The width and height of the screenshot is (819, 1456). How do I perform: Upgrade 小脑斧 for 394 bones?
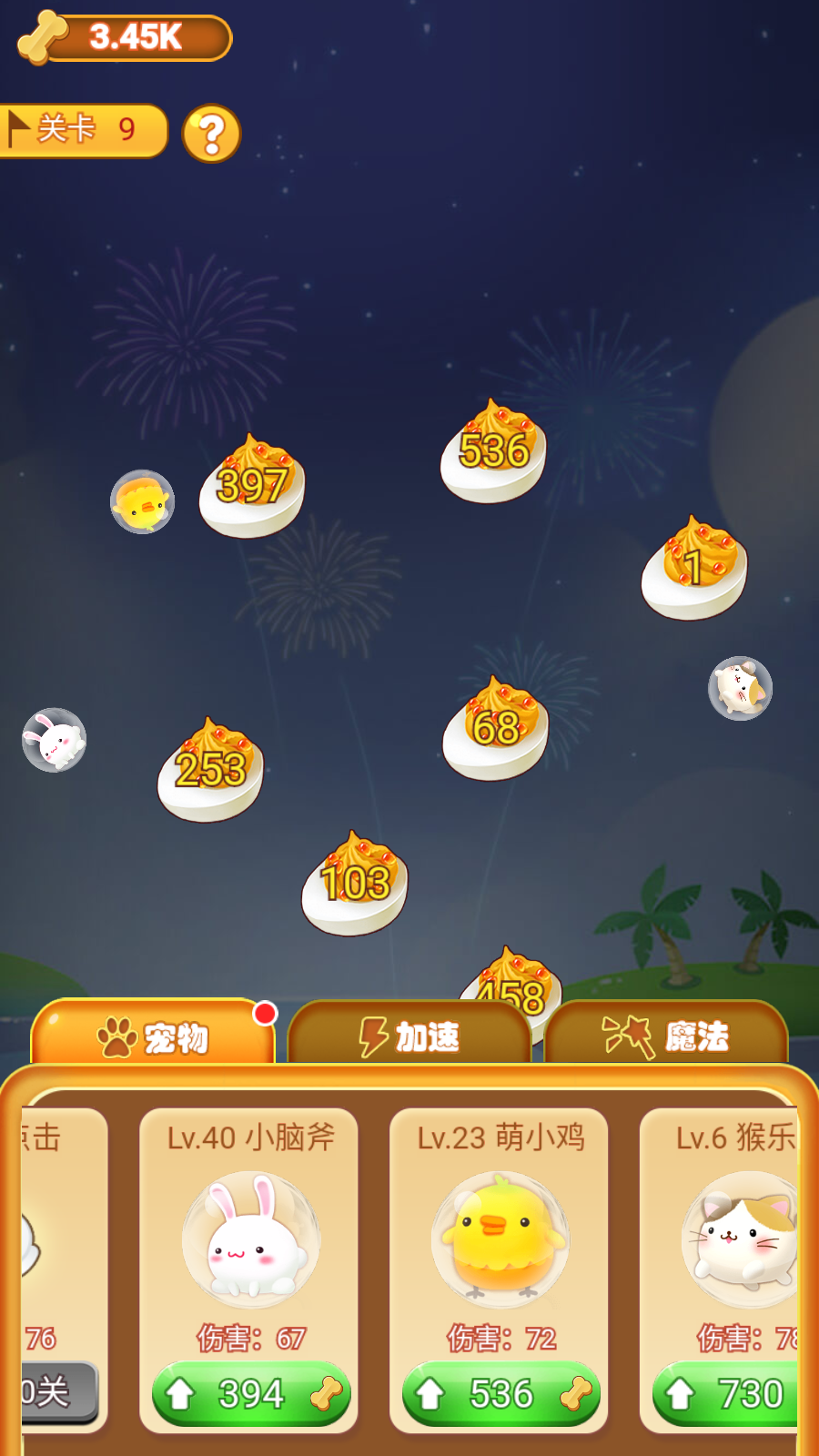(x=251, y=1393)
